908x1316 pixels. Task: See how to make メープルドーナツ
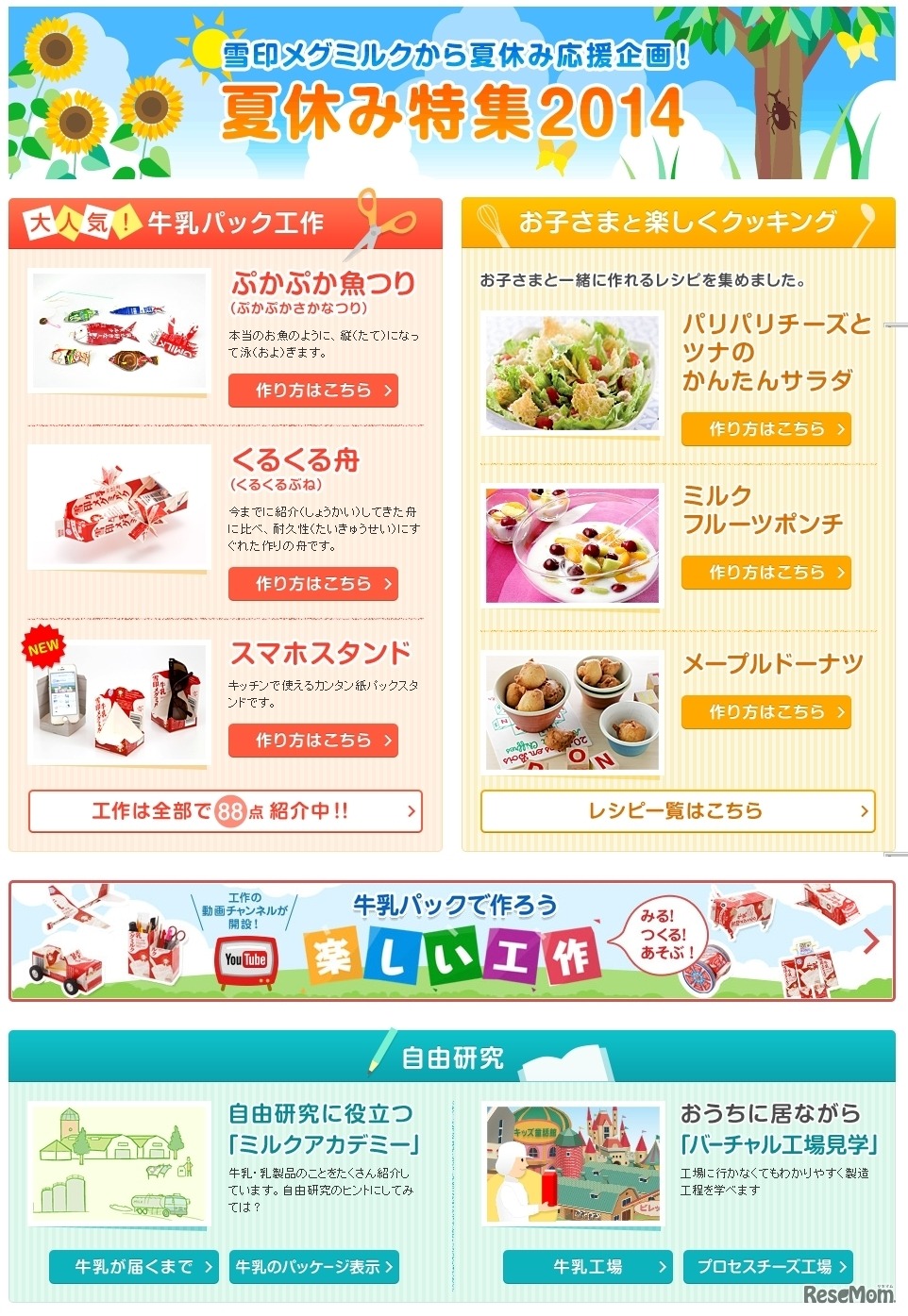(765, 712)
